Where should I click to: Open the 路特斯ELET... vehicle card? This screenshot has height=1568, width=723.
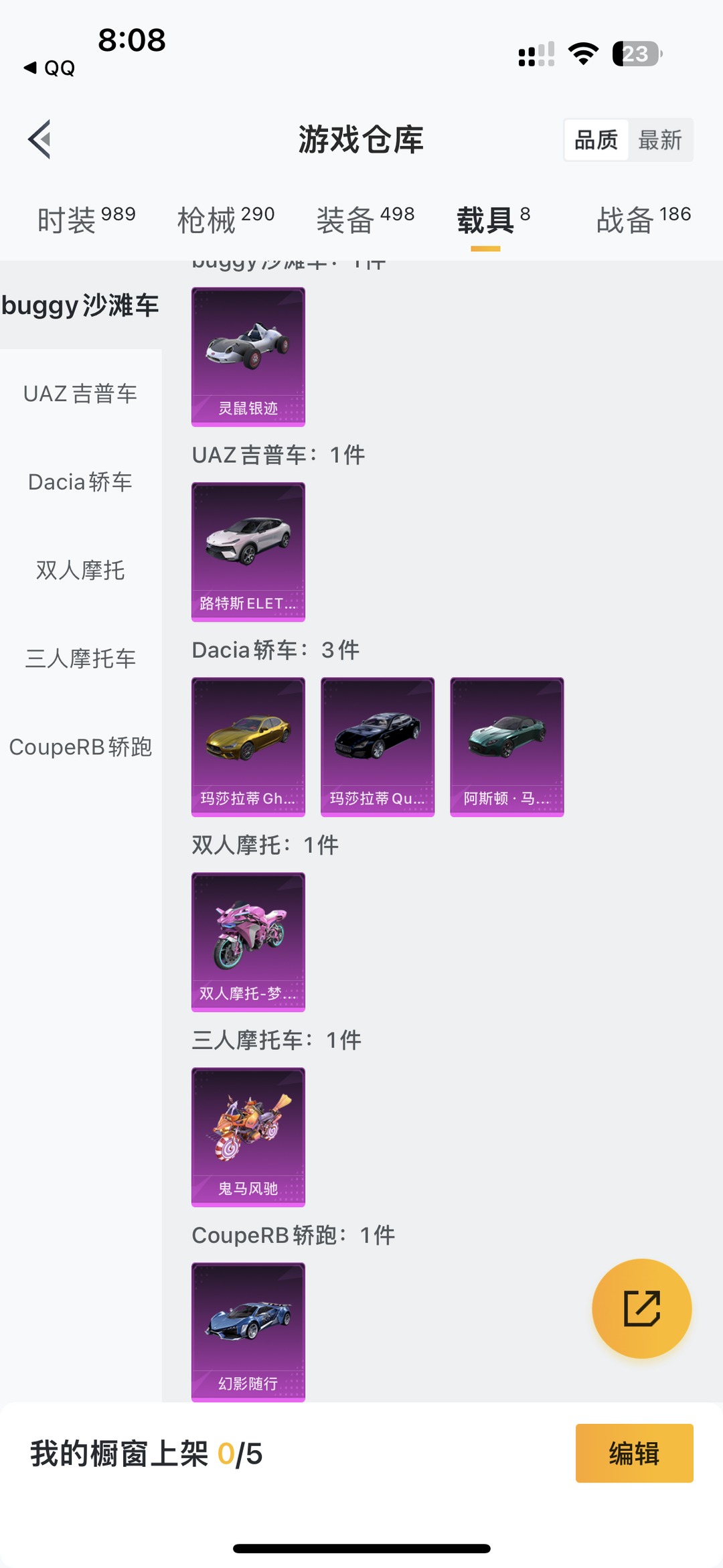(248, 551)
